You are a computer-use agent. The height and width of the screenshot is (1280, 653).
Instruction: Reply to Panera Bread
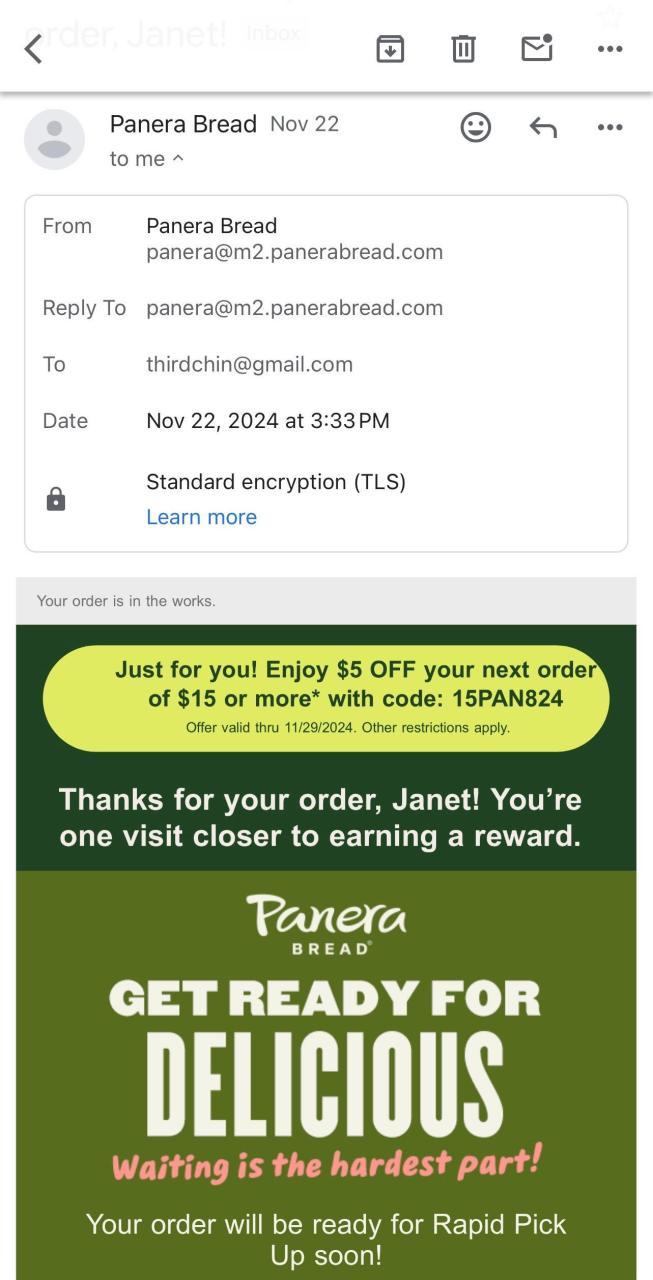[543, 127]
